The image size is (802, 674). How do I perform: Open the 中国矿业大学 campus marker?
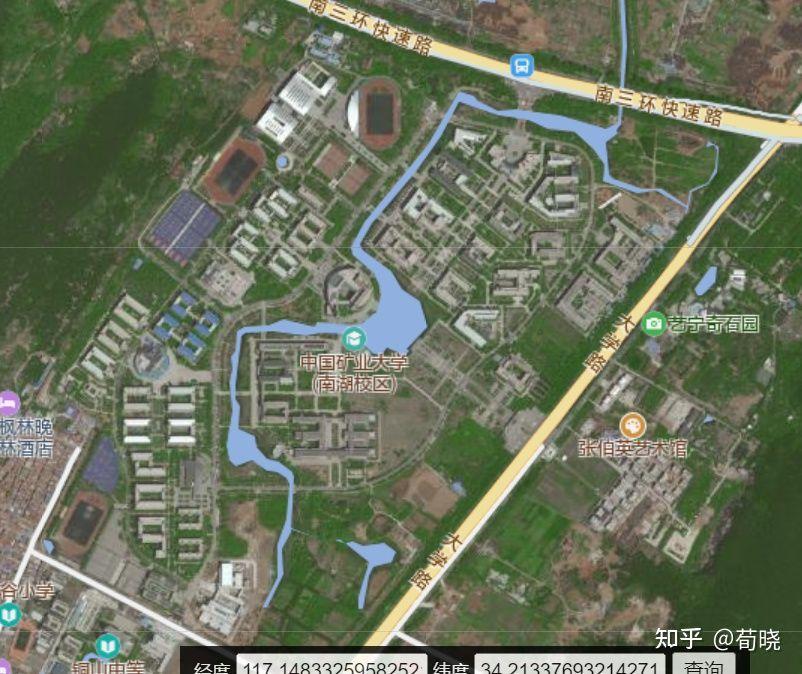353,339
